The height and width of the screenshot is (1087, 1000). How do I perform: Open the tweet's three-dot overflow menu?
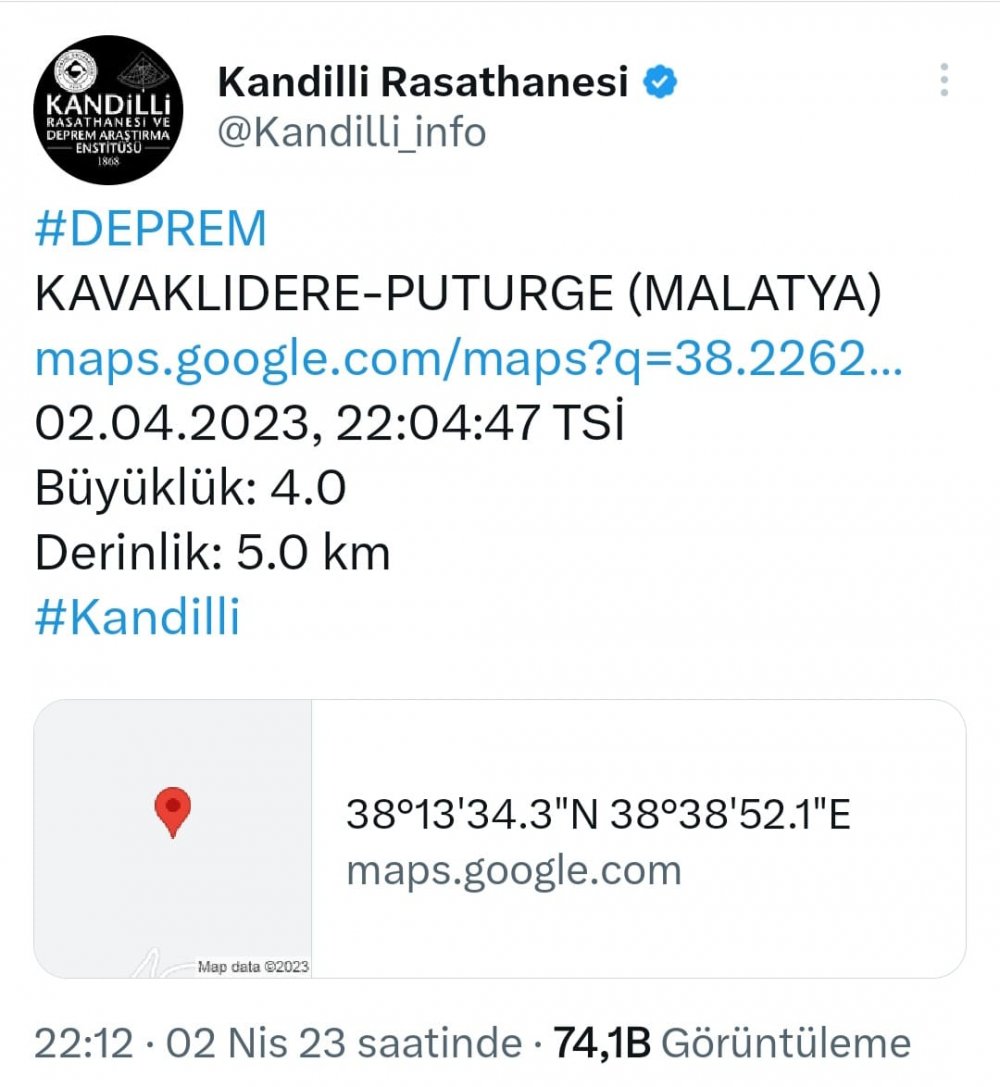[943, 80]
